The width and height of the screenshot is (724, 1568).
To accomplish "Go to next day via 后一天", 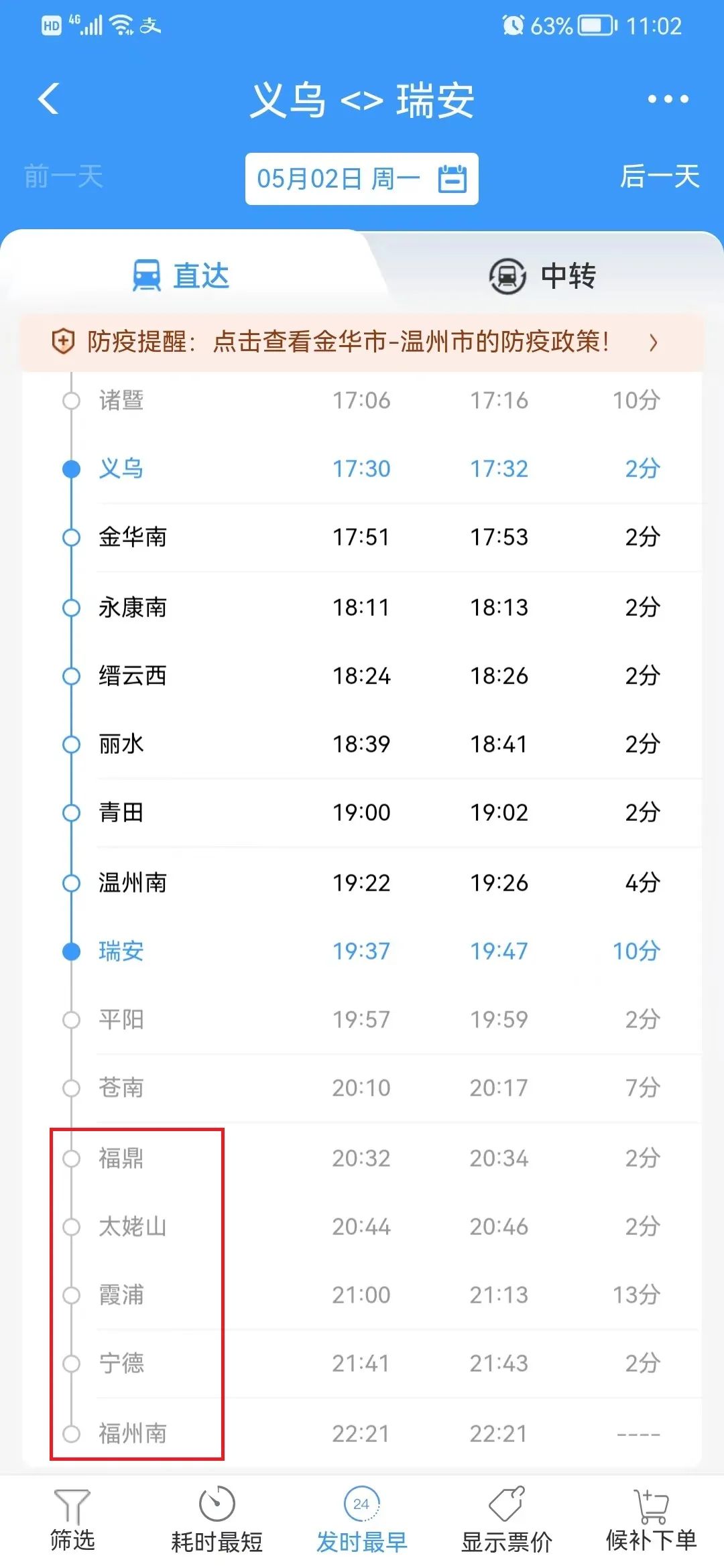I will pyautogui.click(x=658, y=178).
